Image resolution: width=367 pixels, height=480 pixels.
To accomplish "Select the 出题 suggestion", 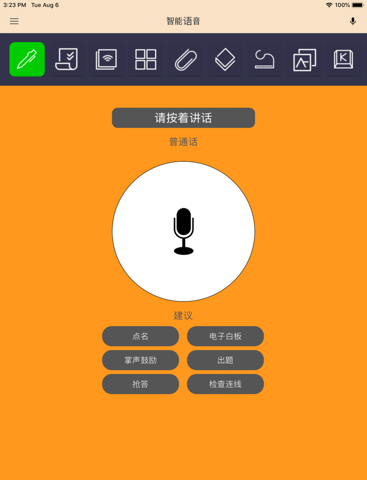I will tap(225, 360).
